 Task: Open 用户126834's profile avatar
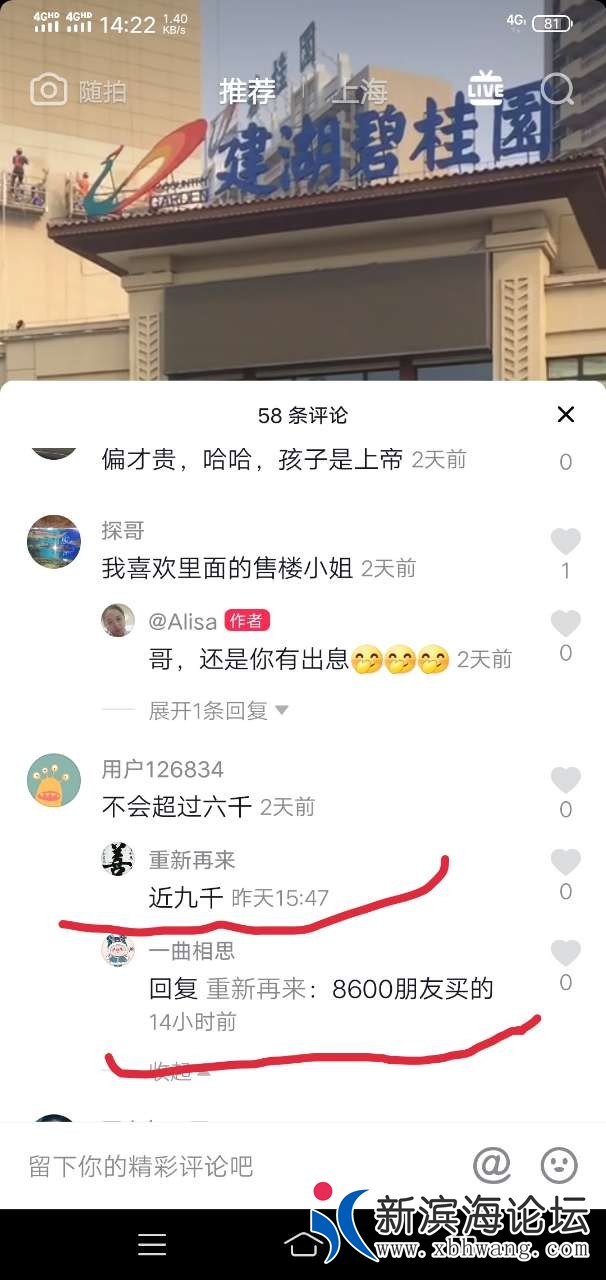click(53, 780)
